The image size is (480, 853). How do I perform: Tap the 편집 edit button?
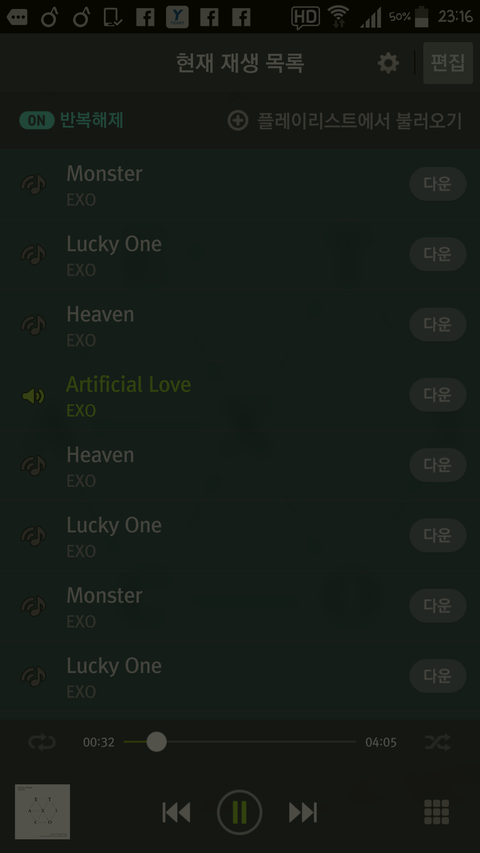coord(448,63)
